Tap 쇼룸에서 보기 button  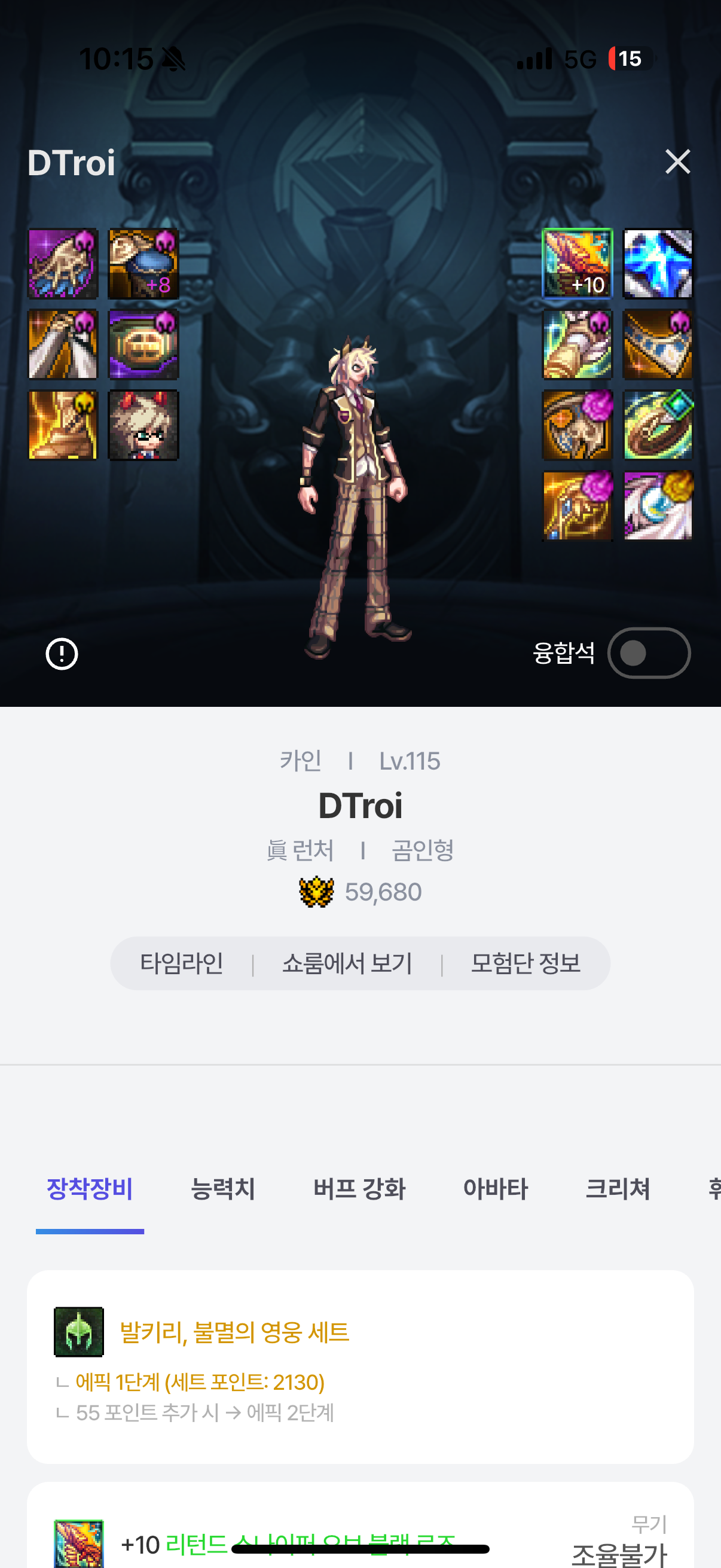point(347,963)
